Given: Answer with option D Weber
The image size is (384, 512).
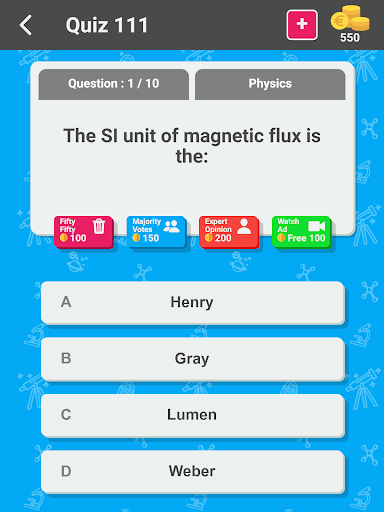Looking at the screenshot, I should pyautogui.click(x=193, y=471).
